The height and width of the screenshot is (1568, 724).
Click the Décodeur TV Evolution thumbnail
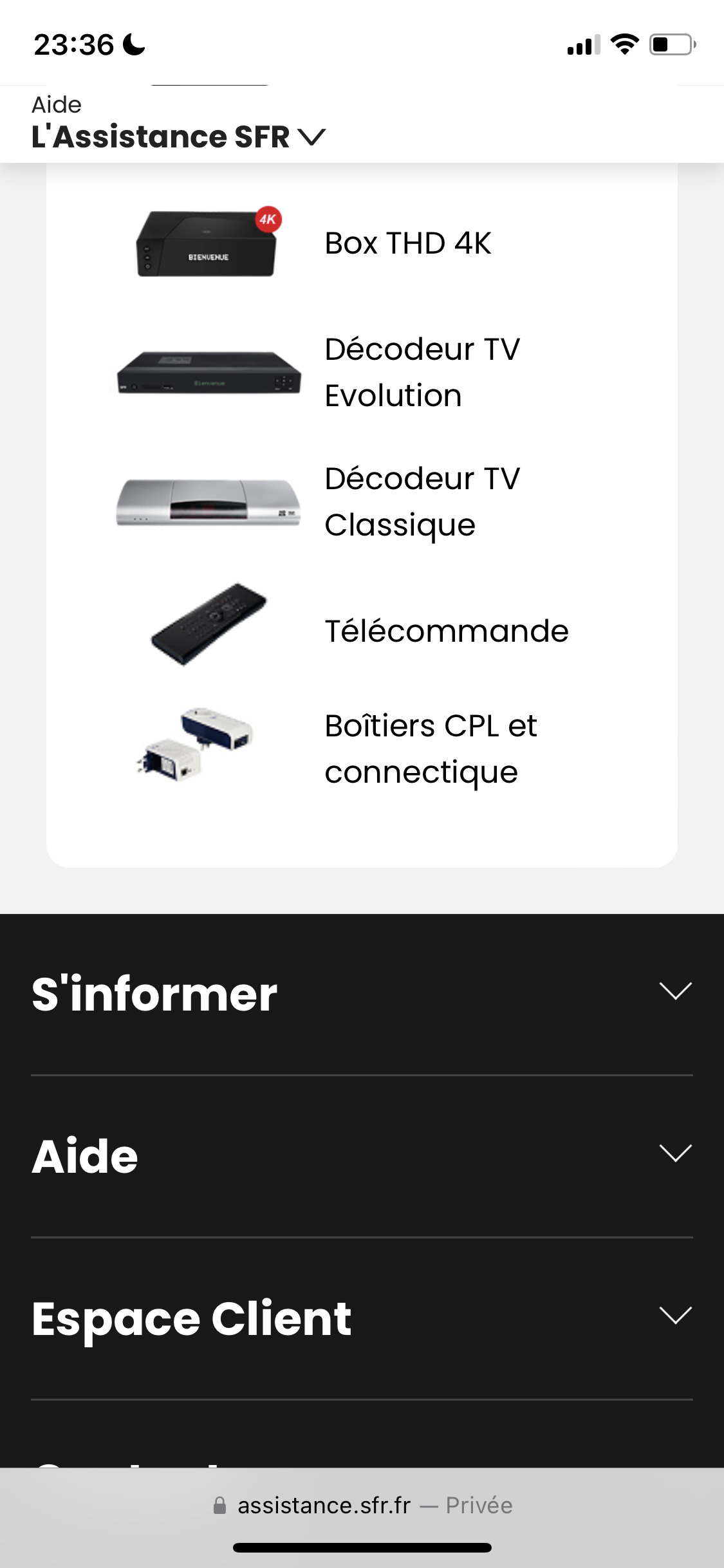206,373
